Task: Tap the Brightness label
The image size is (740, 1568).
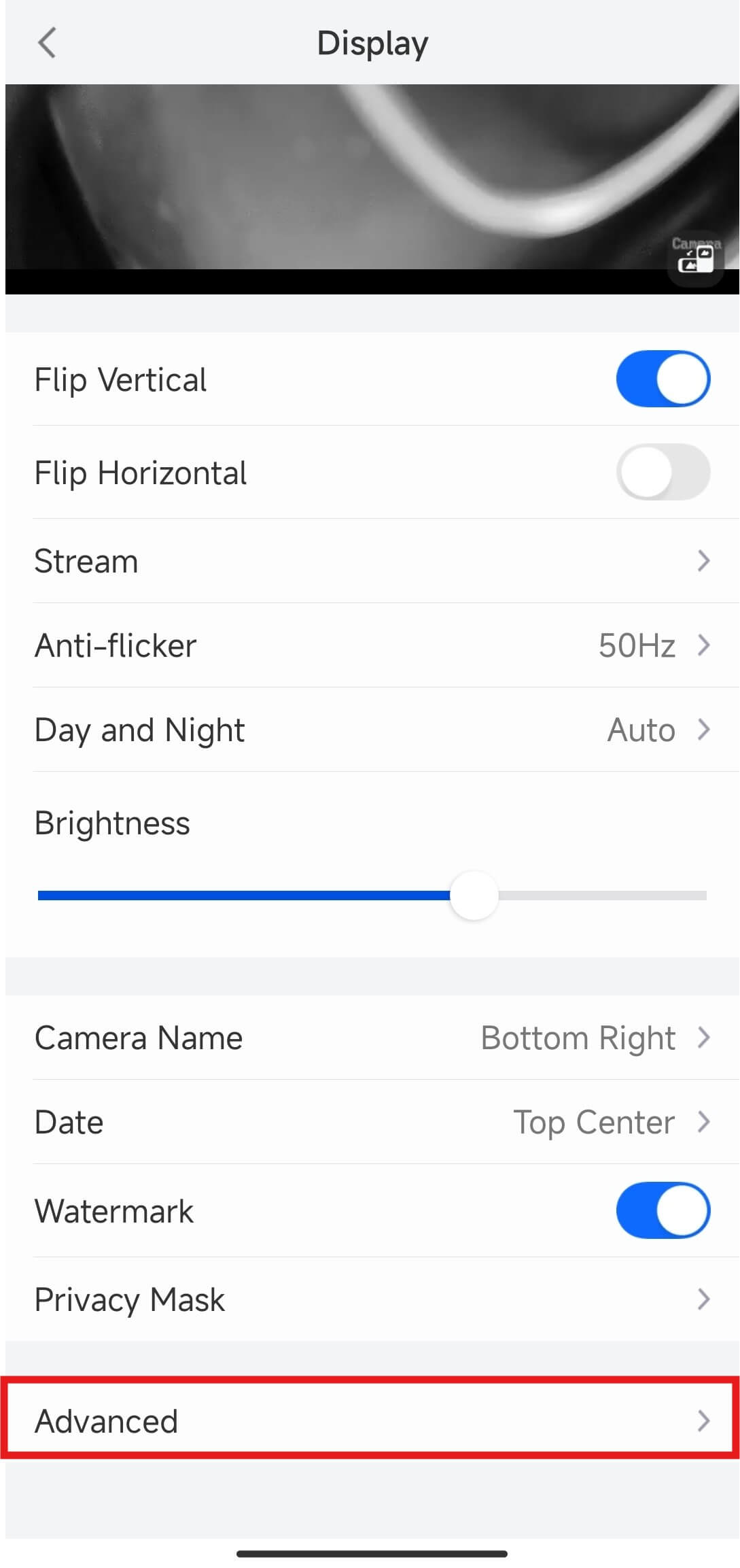Action: point(111,823)
